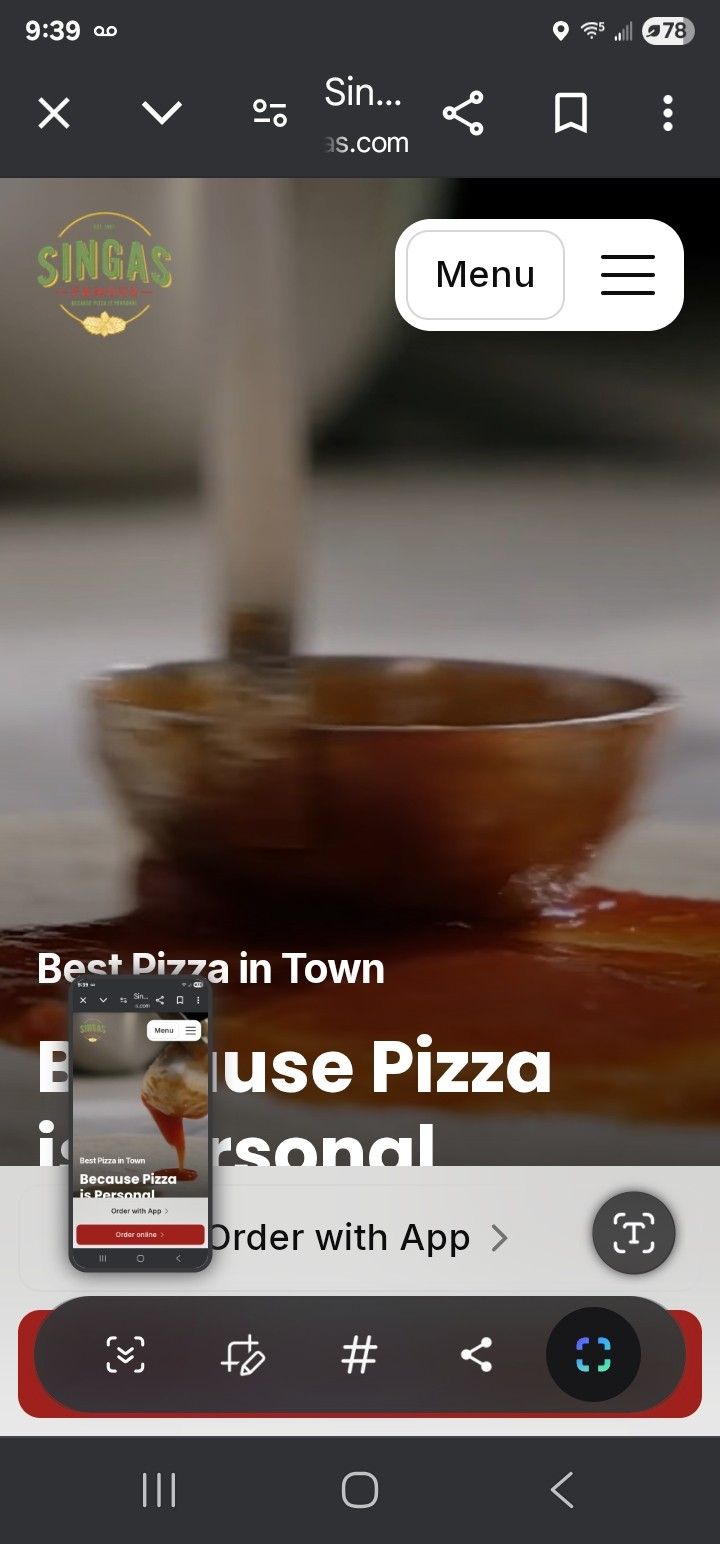Launch the smart select scan button

pyautogui.click(x=593, y=1355)
